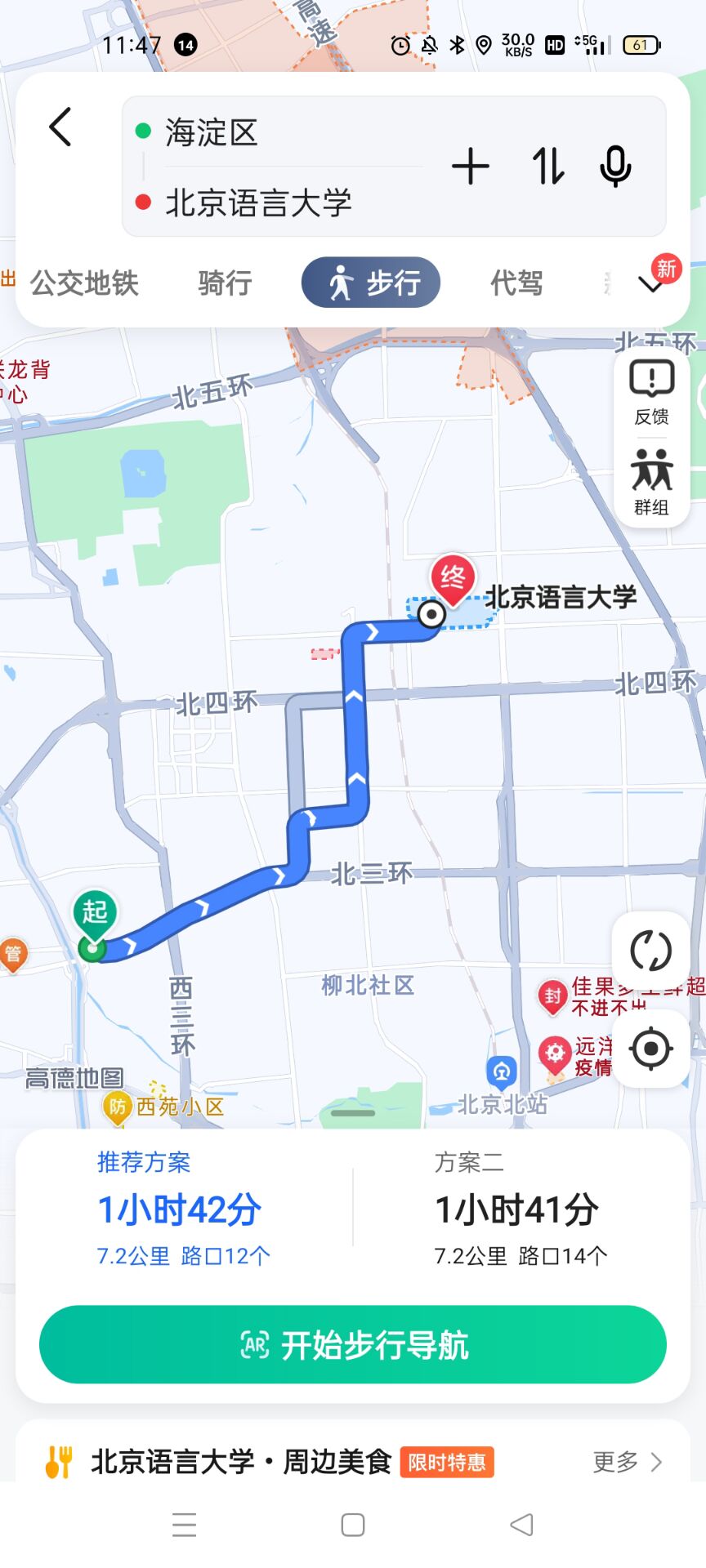Open the 反馈 feedback panel

(x=650, y=390)
